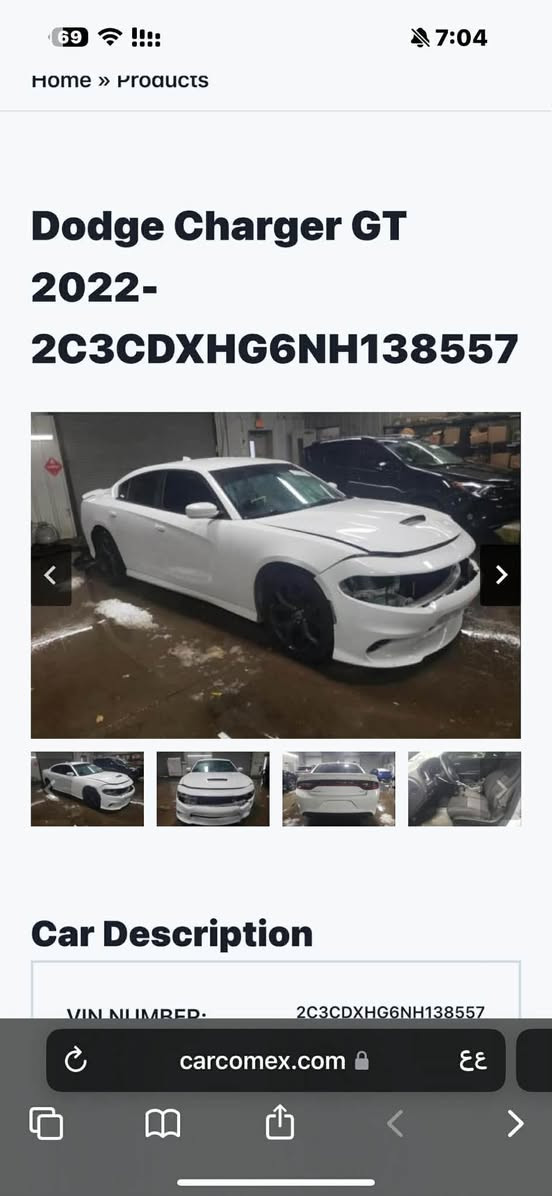Viewport: 552px width, 1196px height.
Task: Select the front three-quarter view thumbnail
Action: point(87,789)
